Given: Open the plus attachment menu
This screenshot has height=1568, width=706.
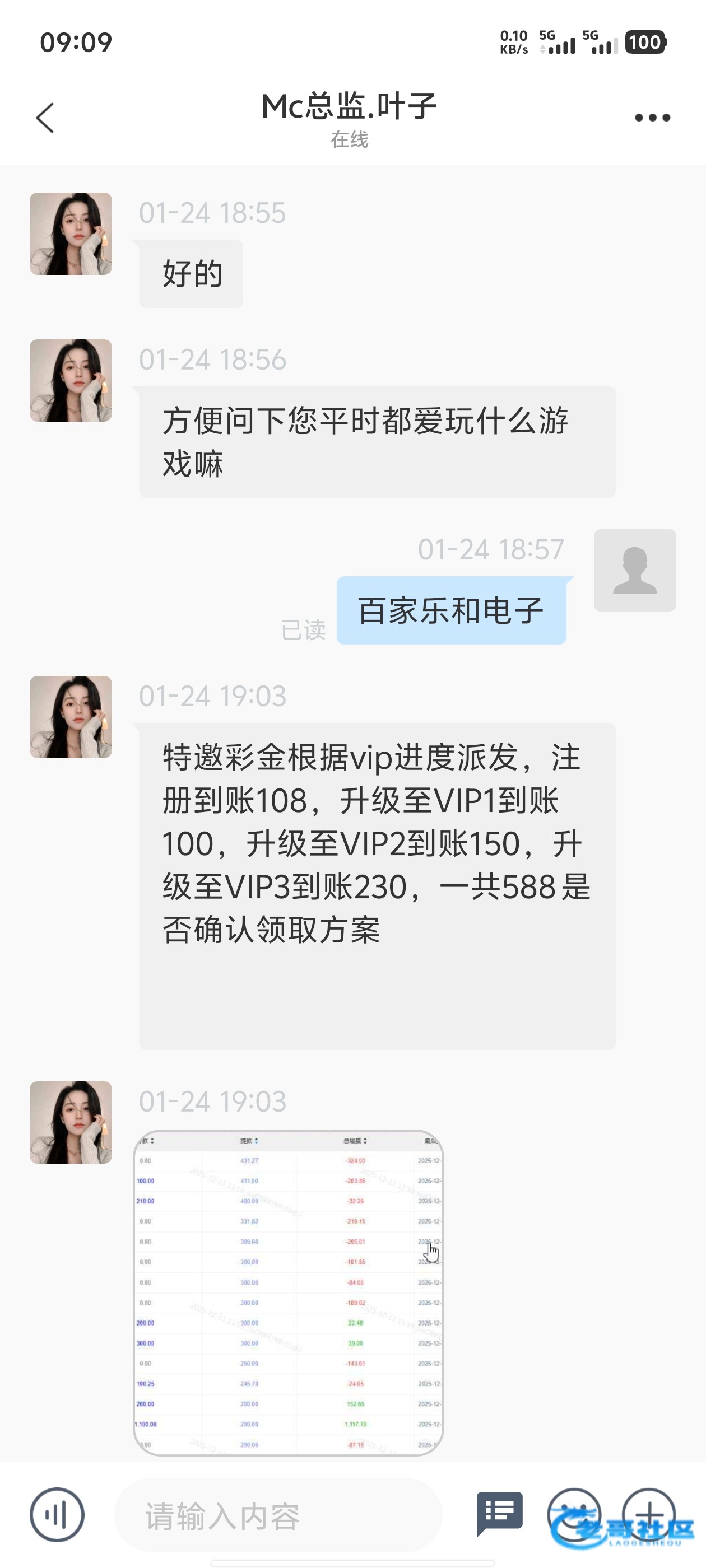Looking at the screenshot, I should [649, 1513].
